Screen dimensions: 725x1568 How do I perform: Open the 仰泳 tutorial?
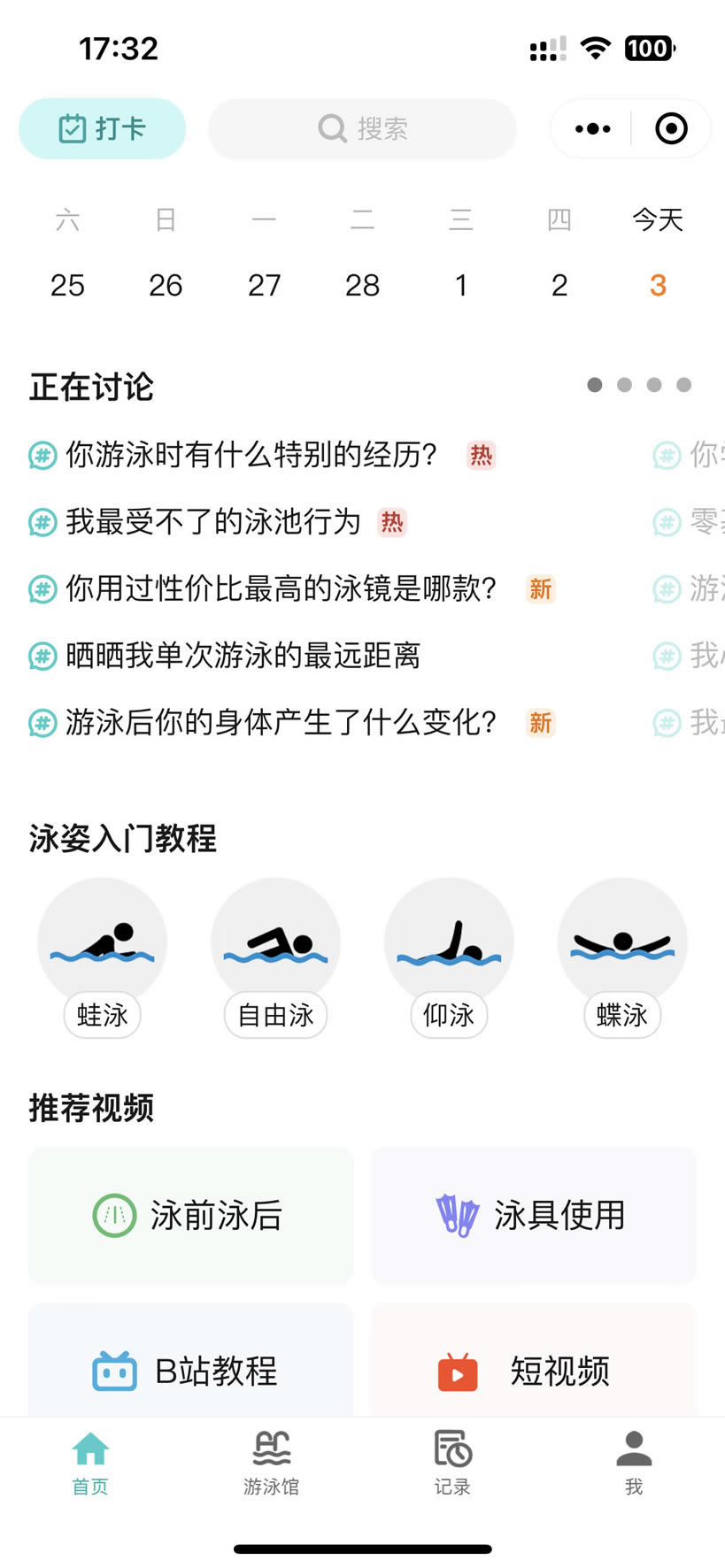449,957
